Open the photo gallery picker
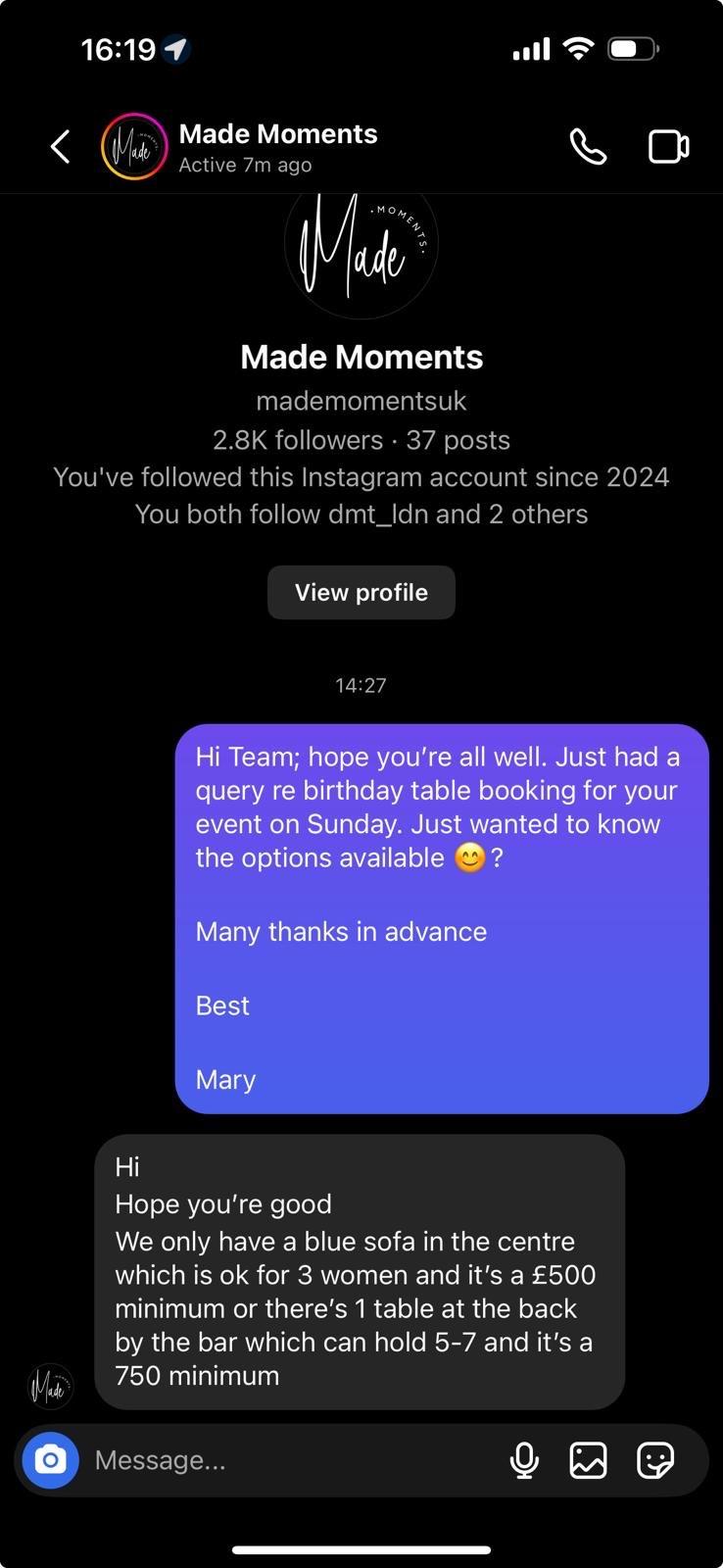Screen dimensions: 723x1568 tap(588, 1460)
